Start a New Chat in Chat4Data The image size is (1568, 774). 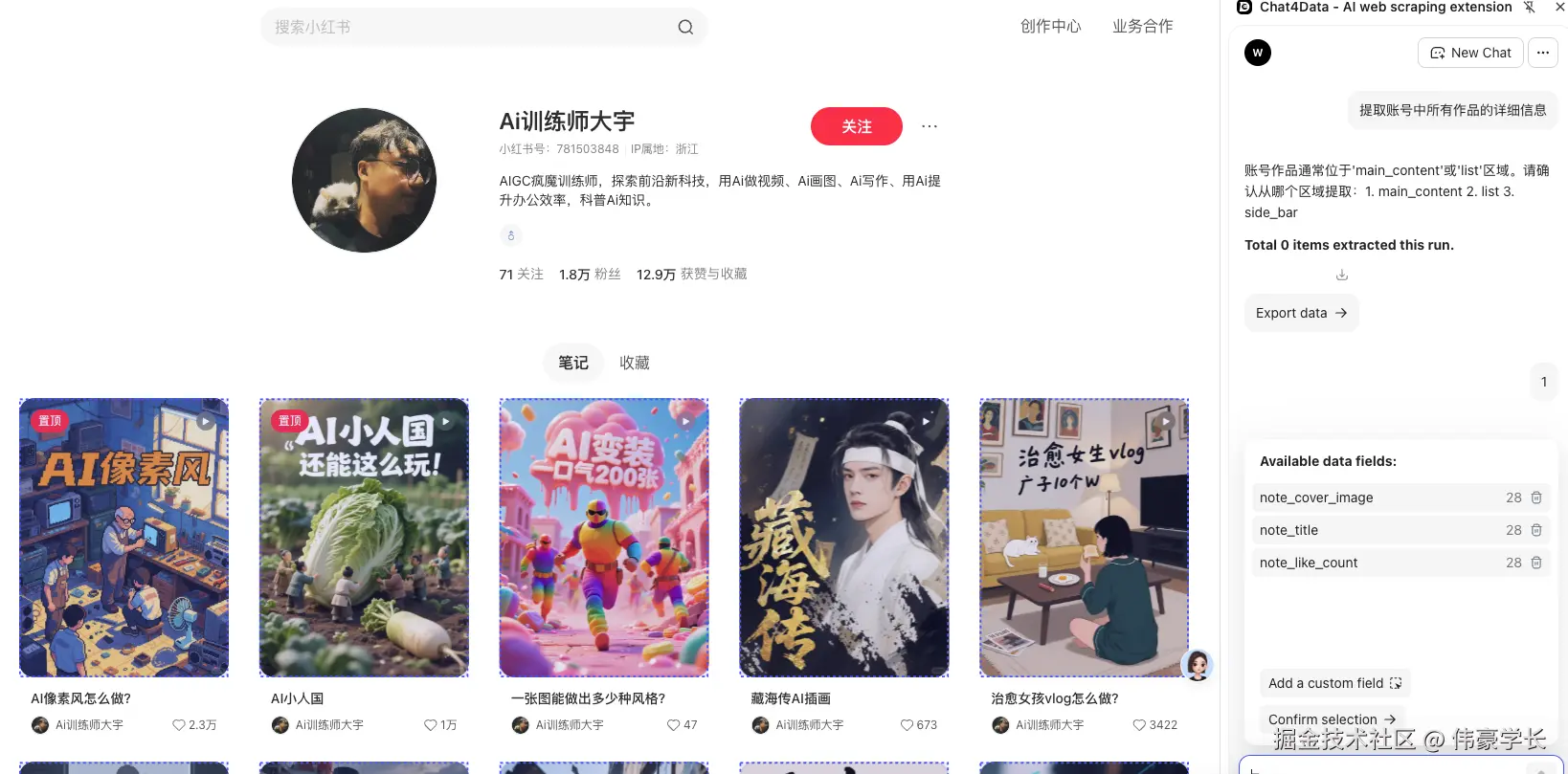click(x=1470, y=53)
